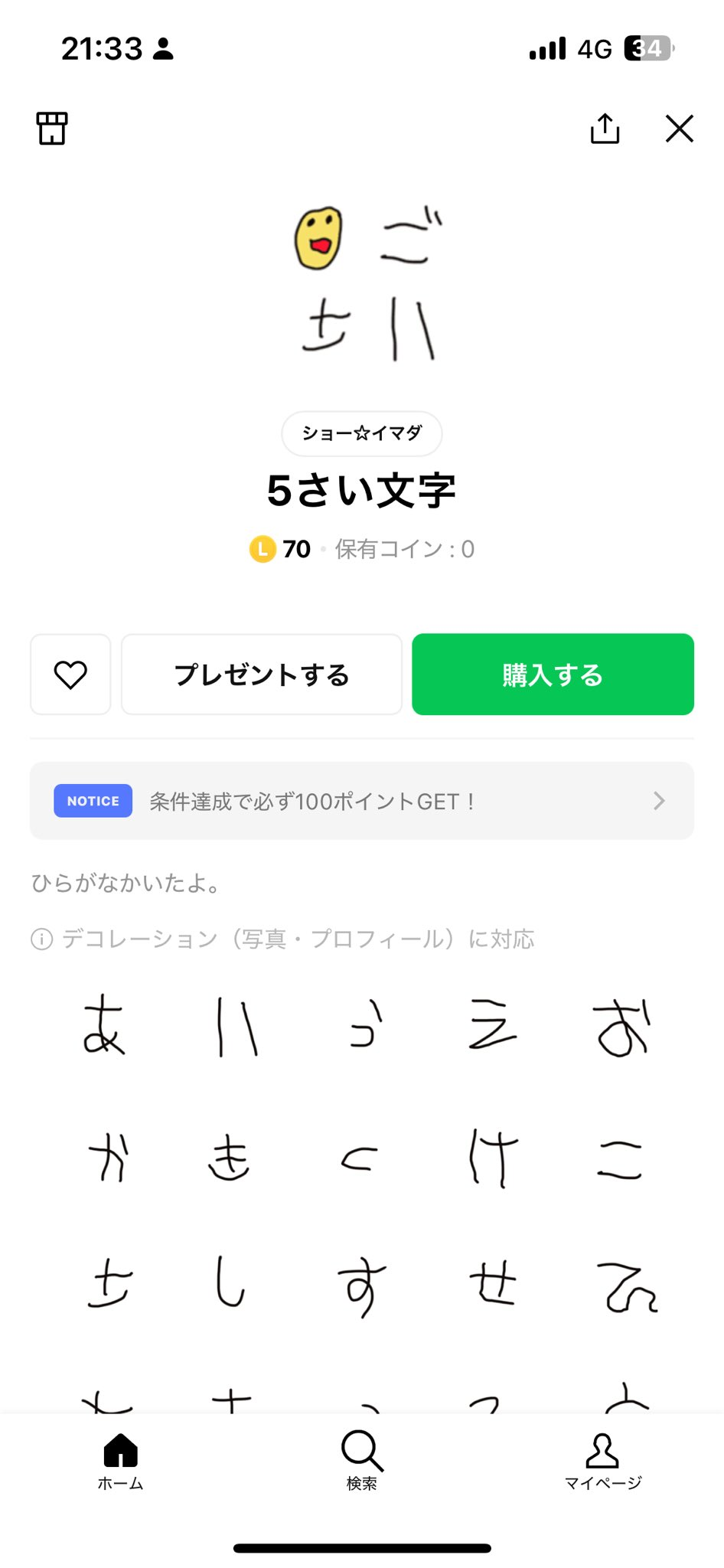This screenshot has width=724, height=1568.
Task: Open the 100ポイントGET notice banner
Action: [x=361, y=801]
